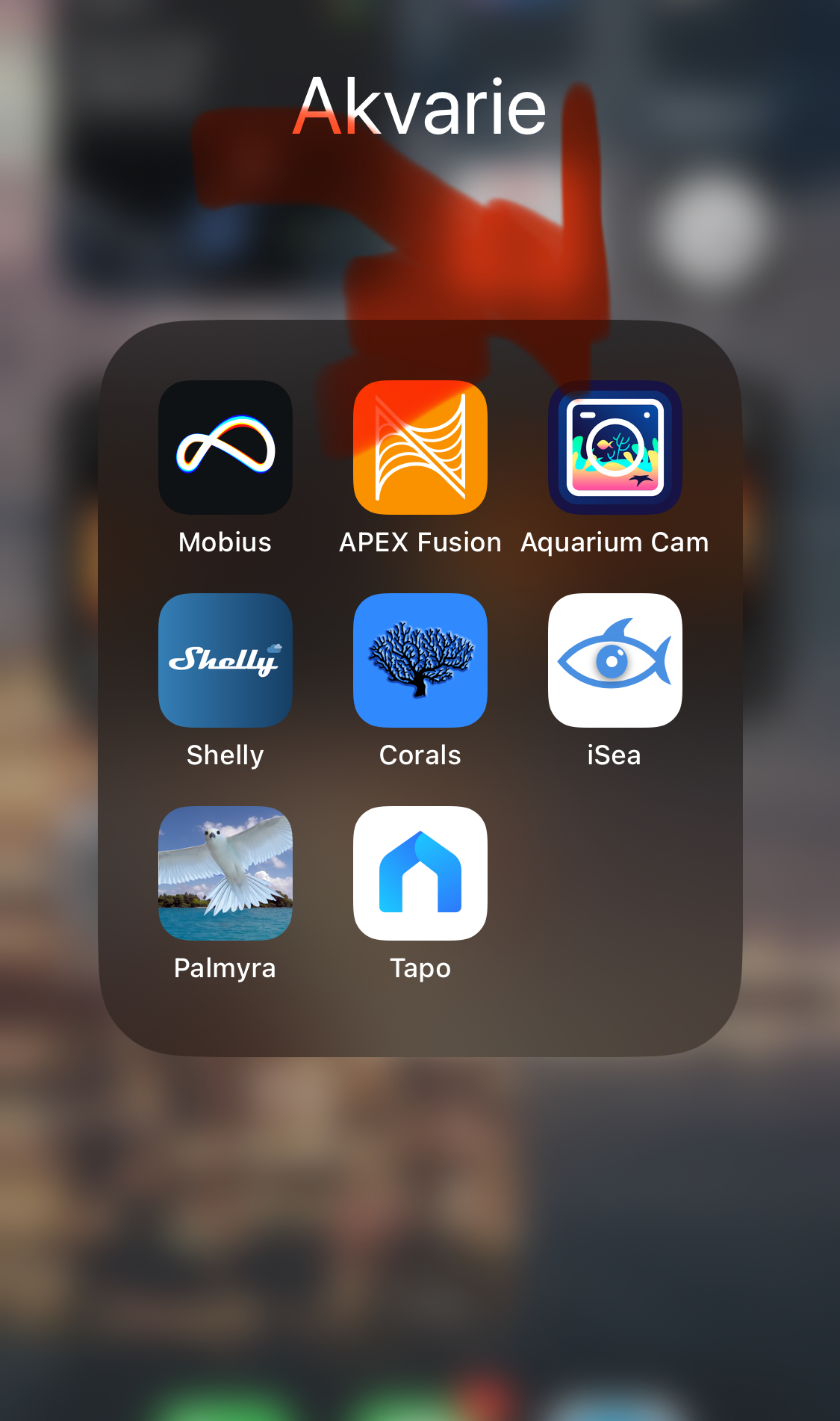Open the Palmyra app
The image size is (840, 1421).
225,873
